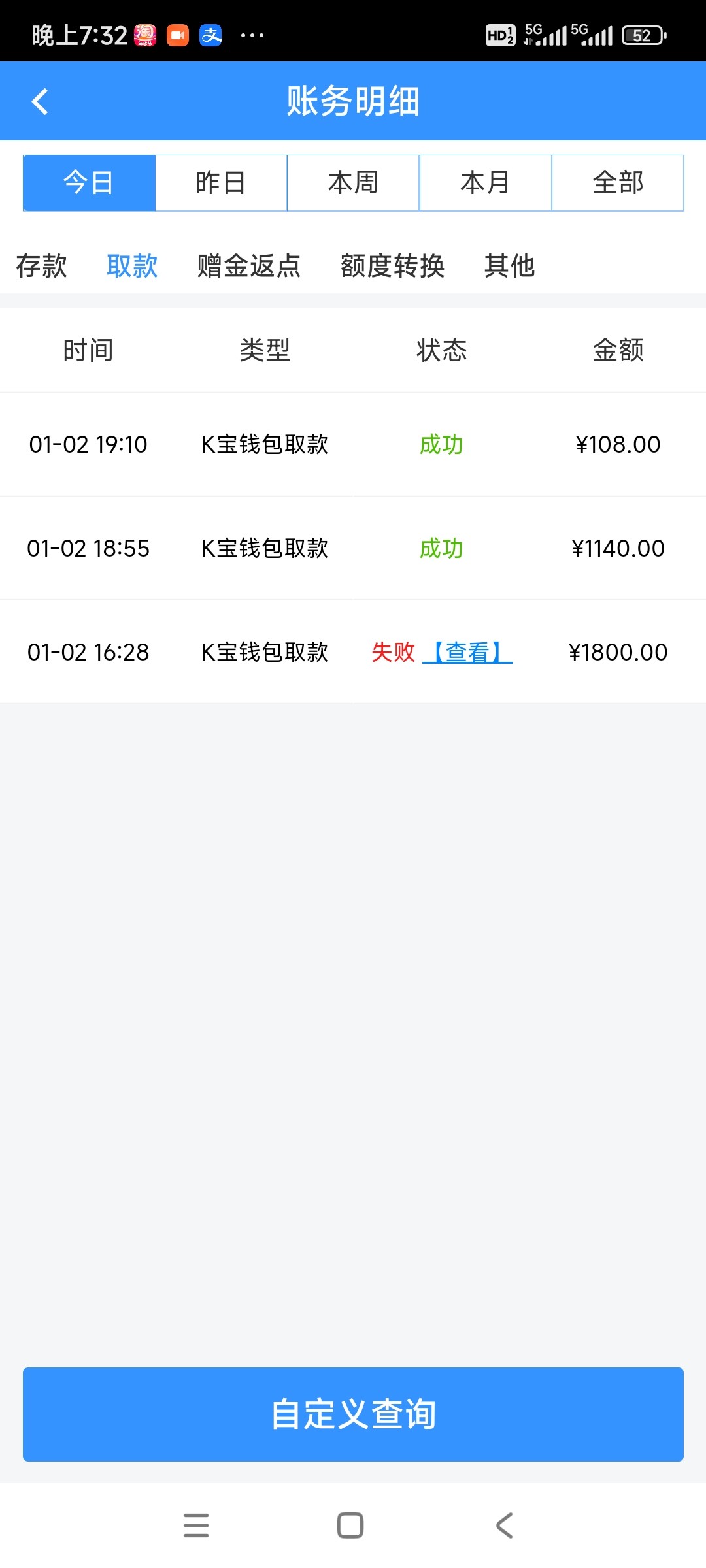Tap the back arrow on the title bar
706x1568 pixels.
pos(41,101)
